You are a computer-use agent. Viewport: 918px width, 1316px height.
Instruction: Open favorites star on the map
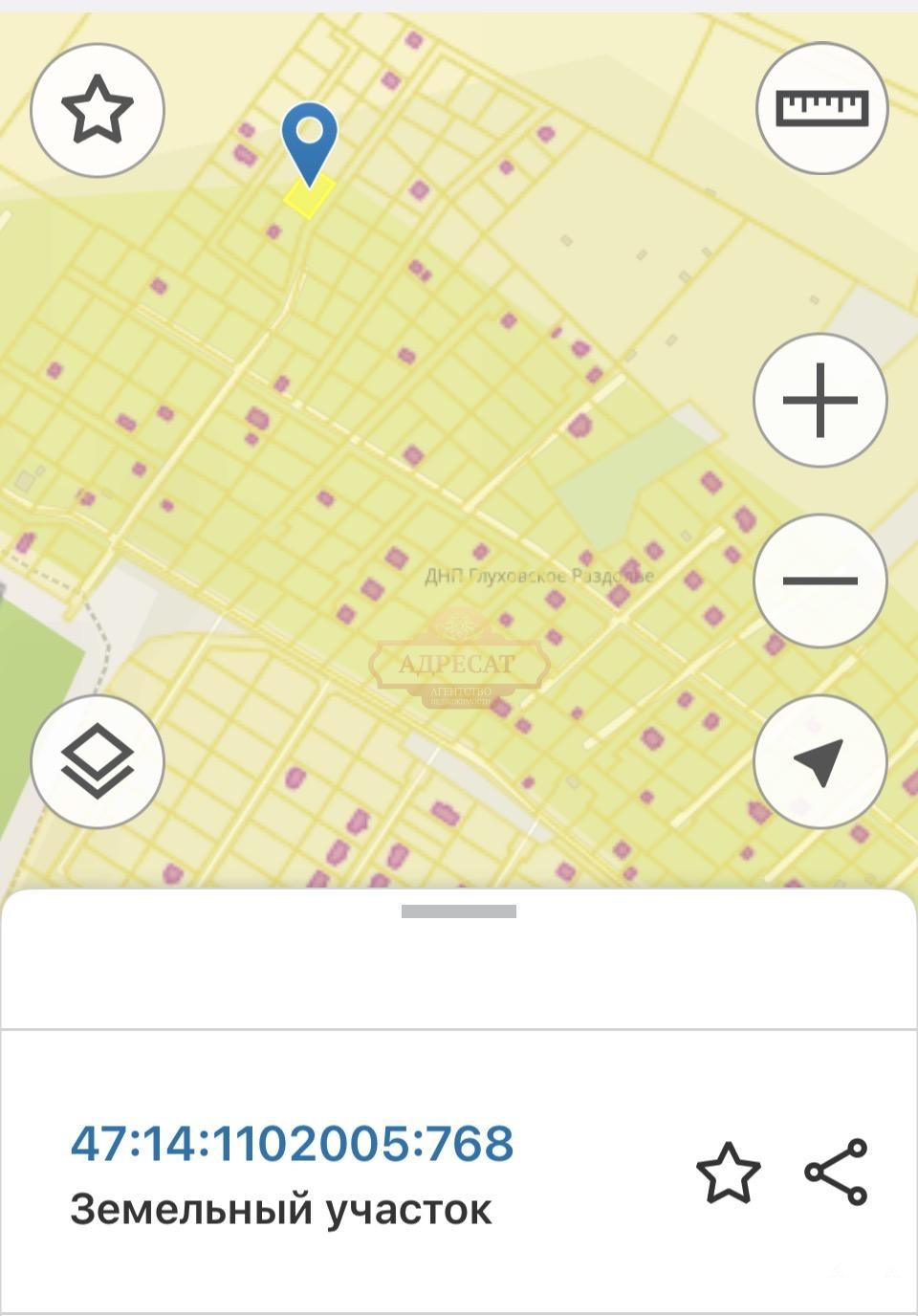click(x=98, y=110)
